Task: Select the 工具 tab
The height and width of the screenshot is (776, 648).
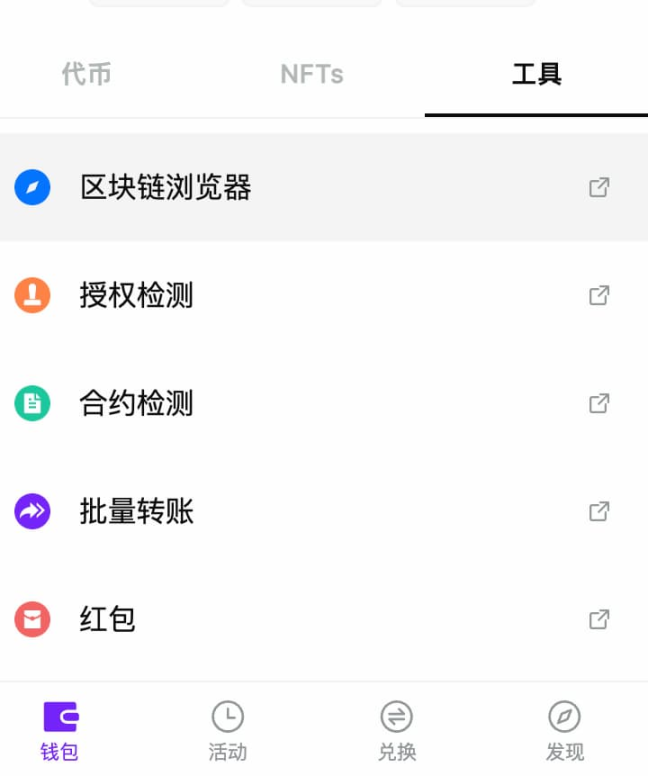Action: coord(536,74)
